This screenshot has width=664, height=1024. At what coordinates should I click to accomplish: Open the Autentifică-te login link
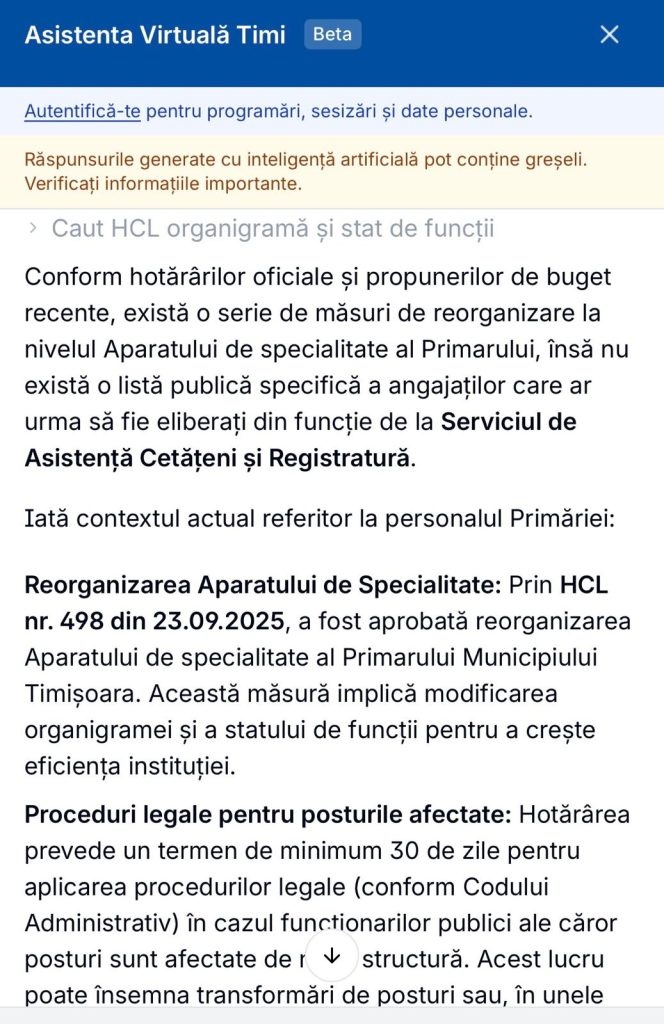[82, 111]
